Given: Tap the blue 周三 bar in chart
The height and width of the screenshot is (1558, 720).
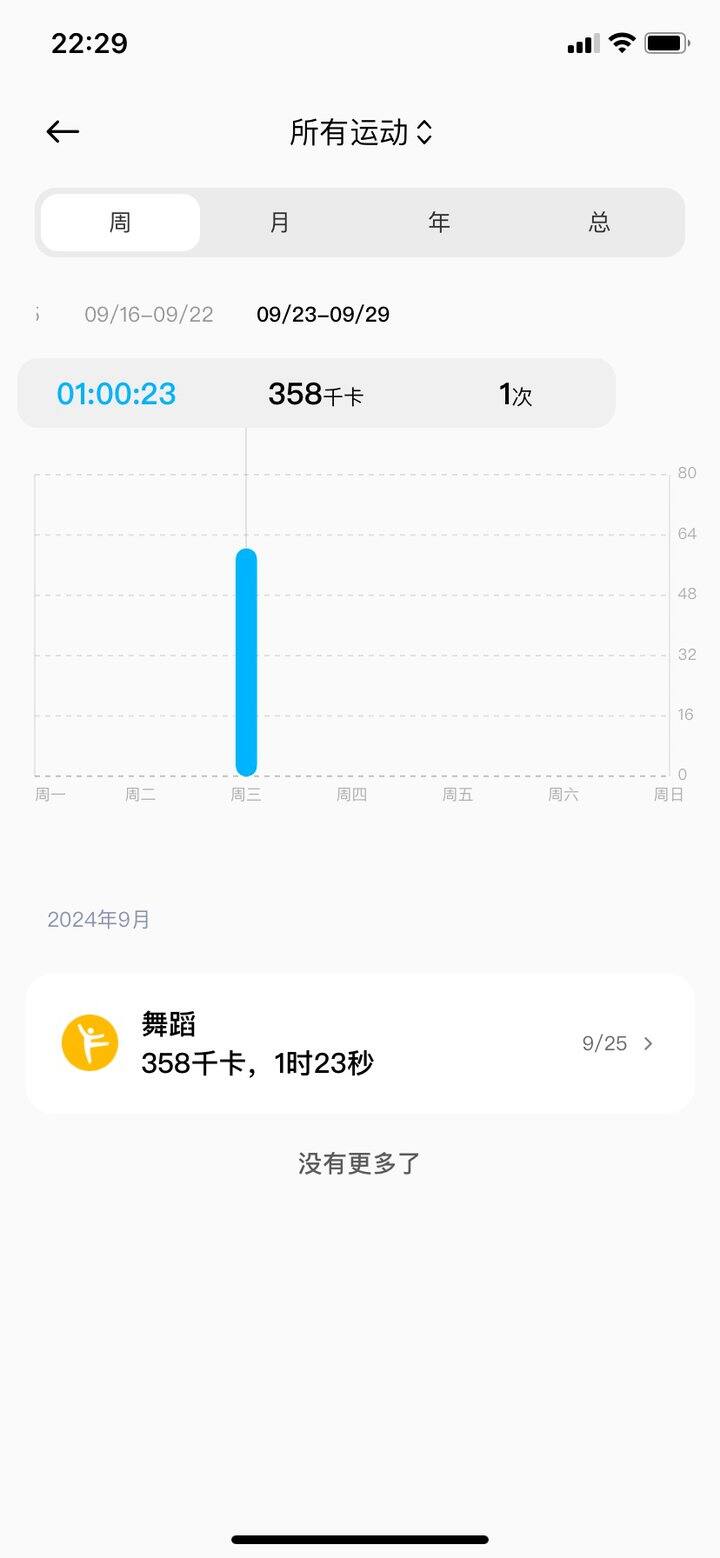Looking at the screenshot, I should click(246, 662).
